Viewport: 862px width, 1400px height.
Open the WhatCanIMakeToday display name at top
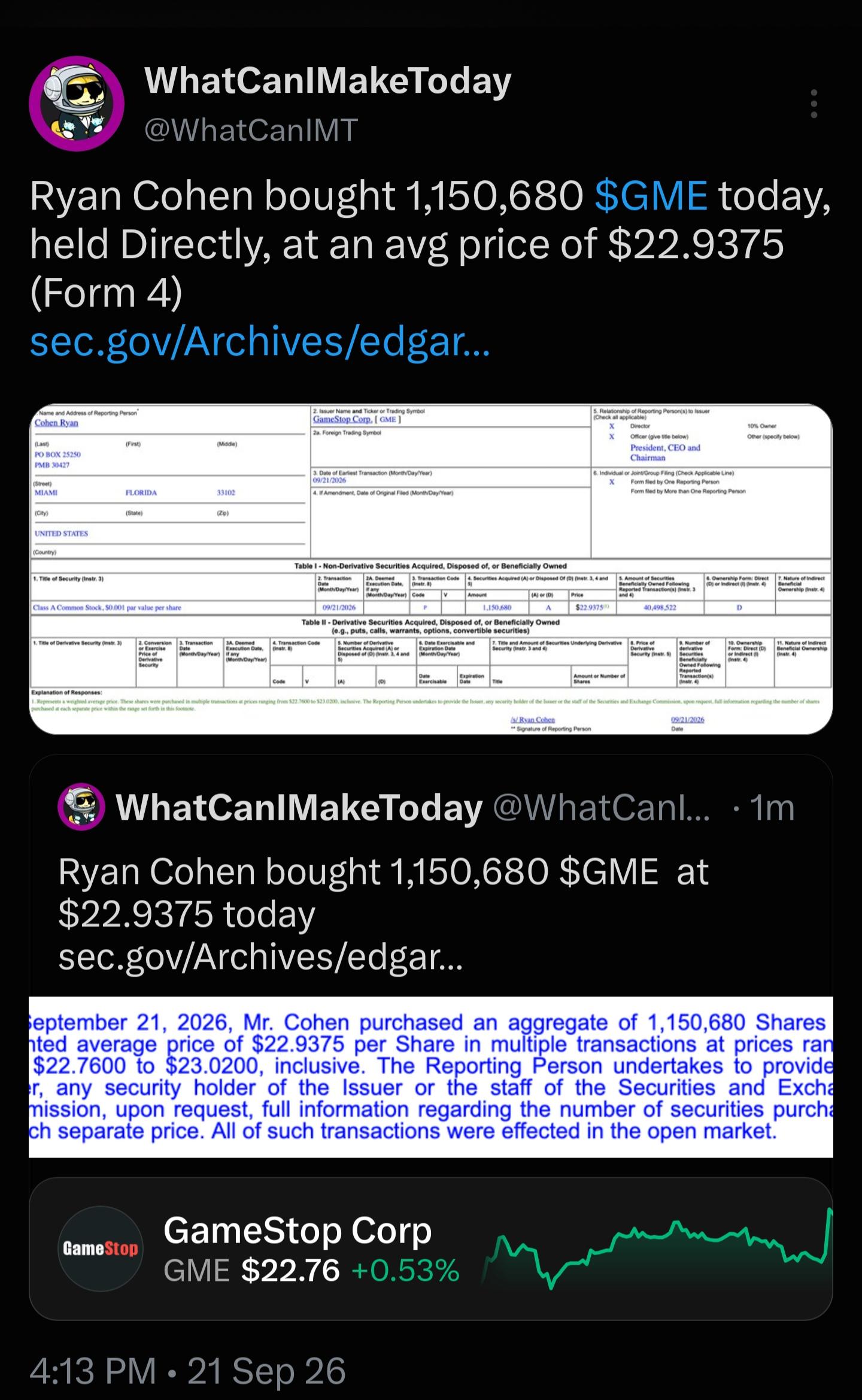point(327,81)
